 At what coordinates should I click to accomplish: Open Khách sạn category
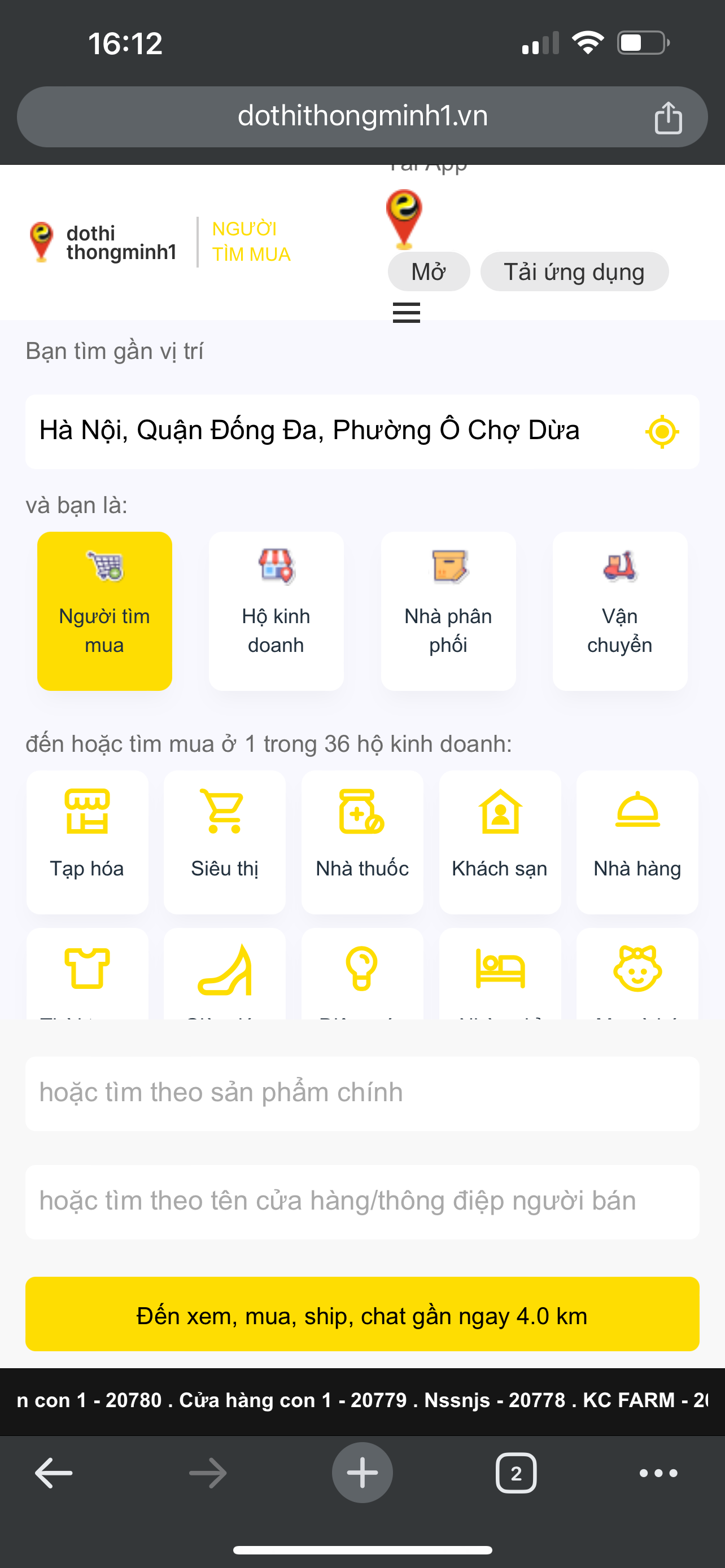point(500,842)
